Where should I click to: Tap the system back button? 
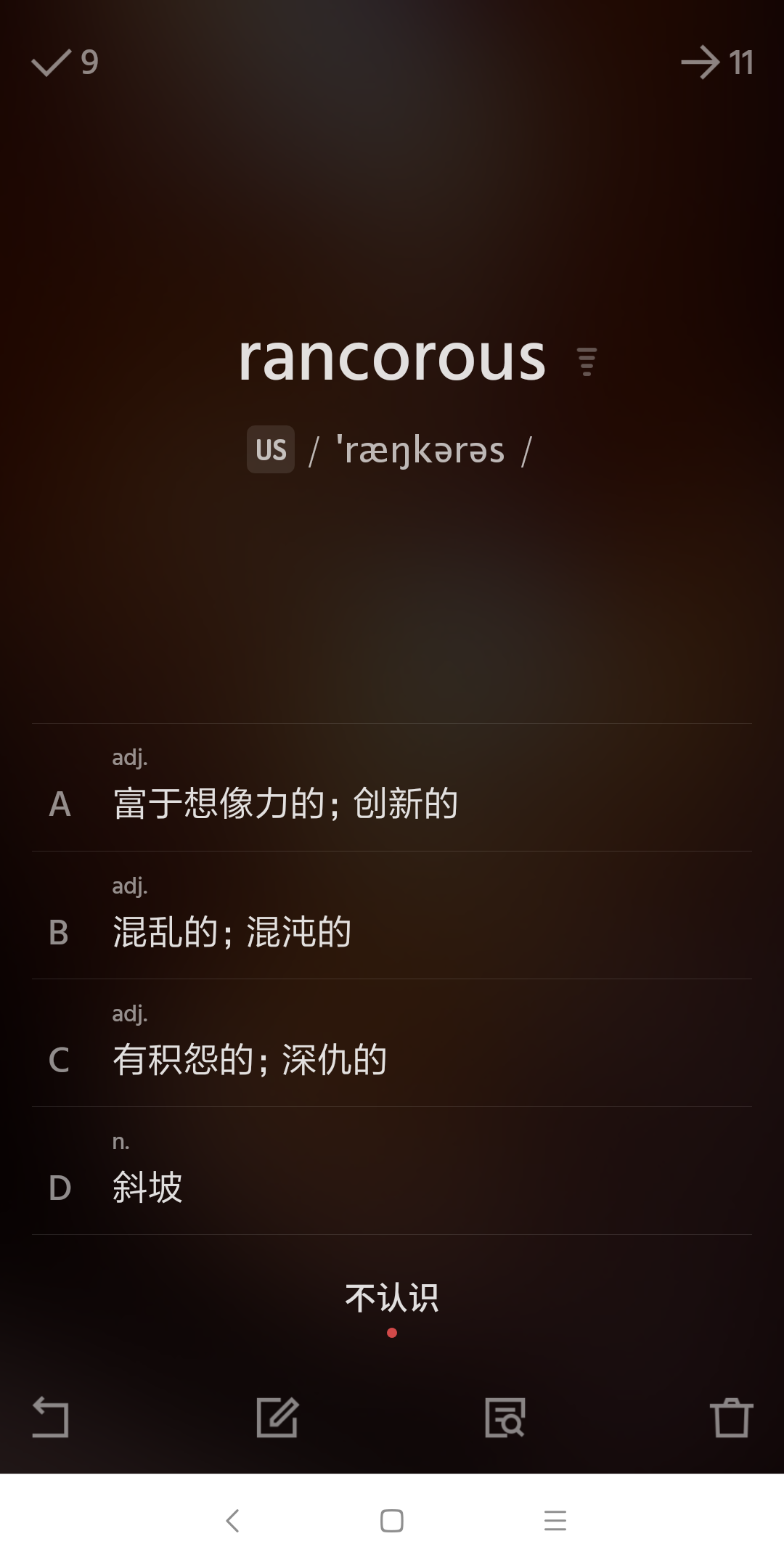point(232,1521)
